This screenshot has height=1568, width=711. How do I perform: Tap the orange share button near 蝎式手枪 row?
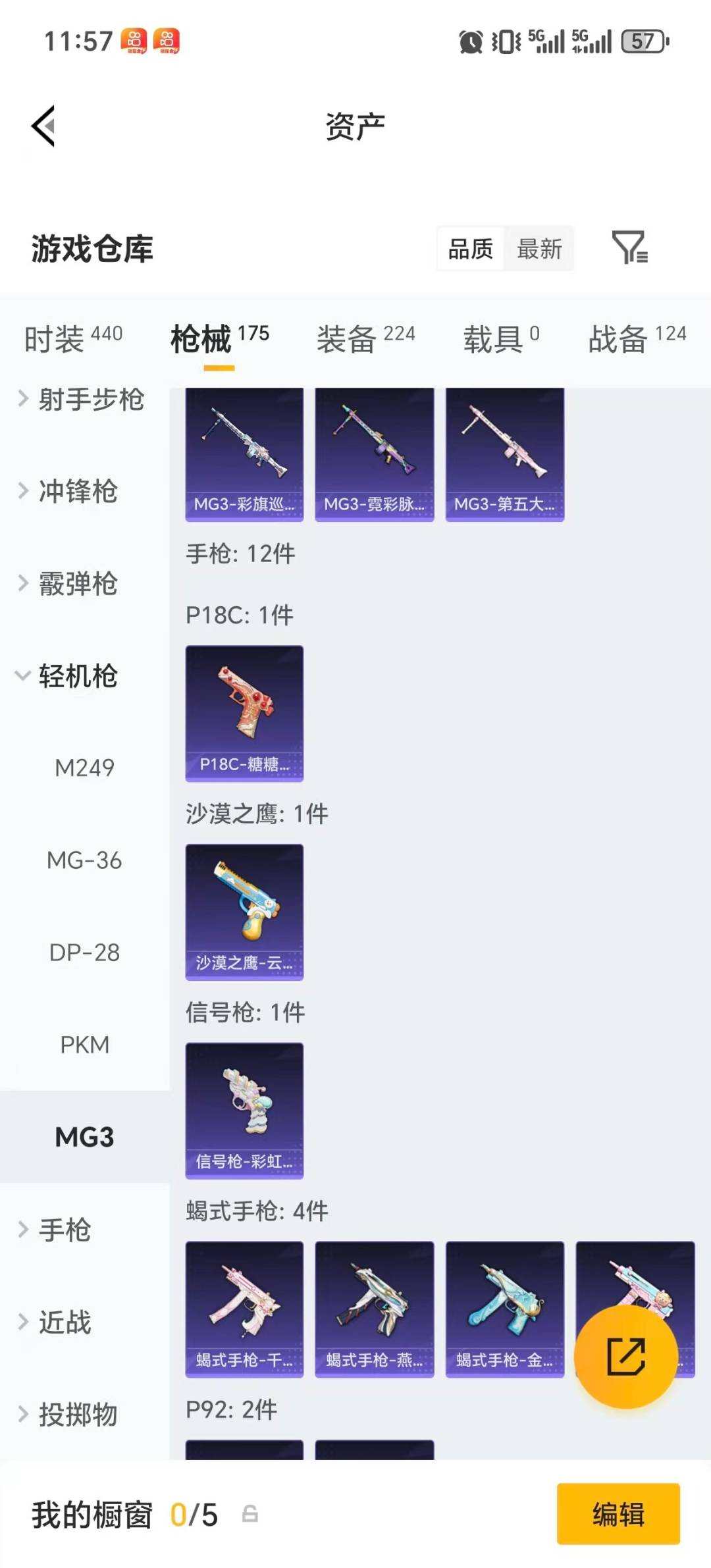[x=626, y=1356]
